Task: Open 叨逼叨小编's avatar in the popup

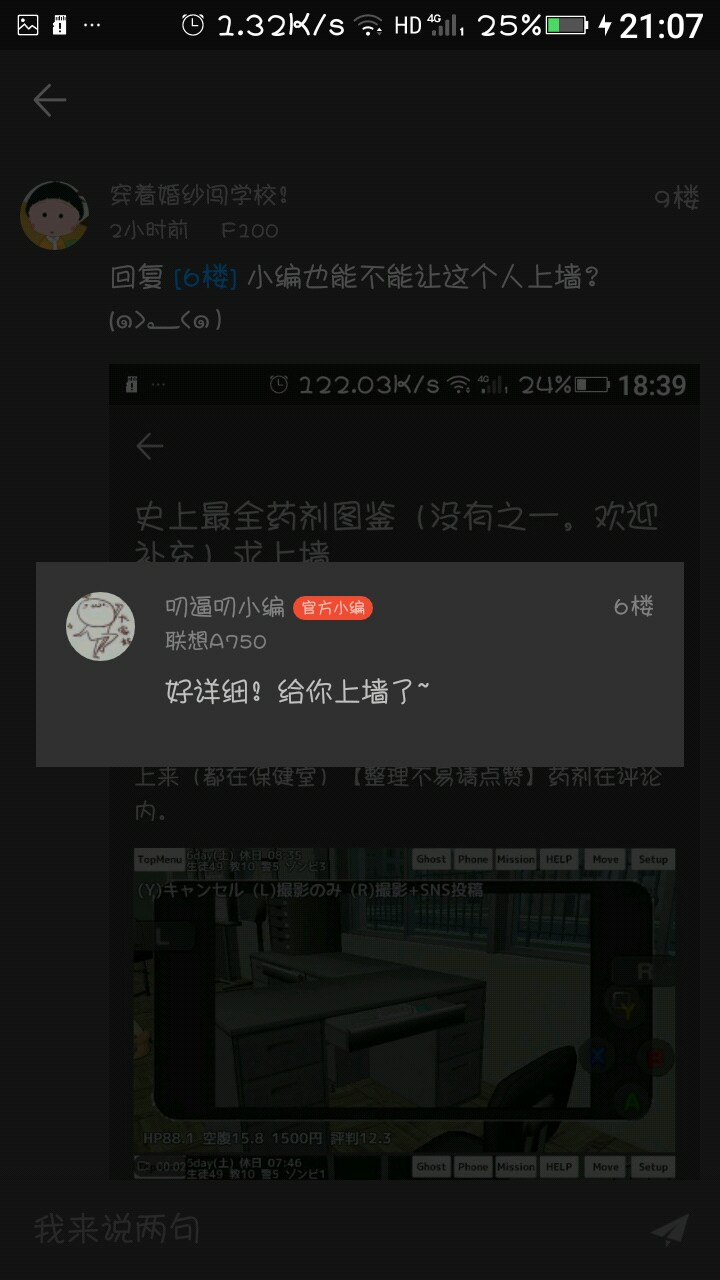Action: point(100,627)
